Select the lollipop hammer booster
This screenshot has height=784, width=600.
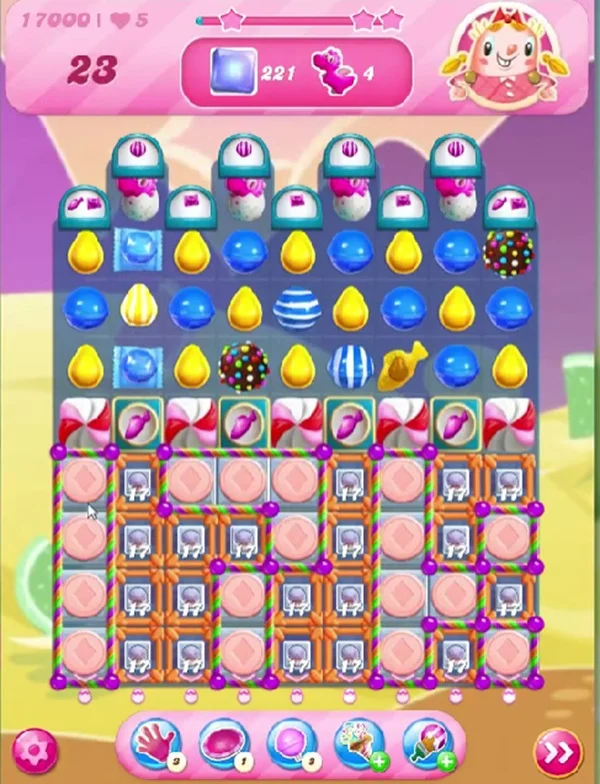point(290,743)
